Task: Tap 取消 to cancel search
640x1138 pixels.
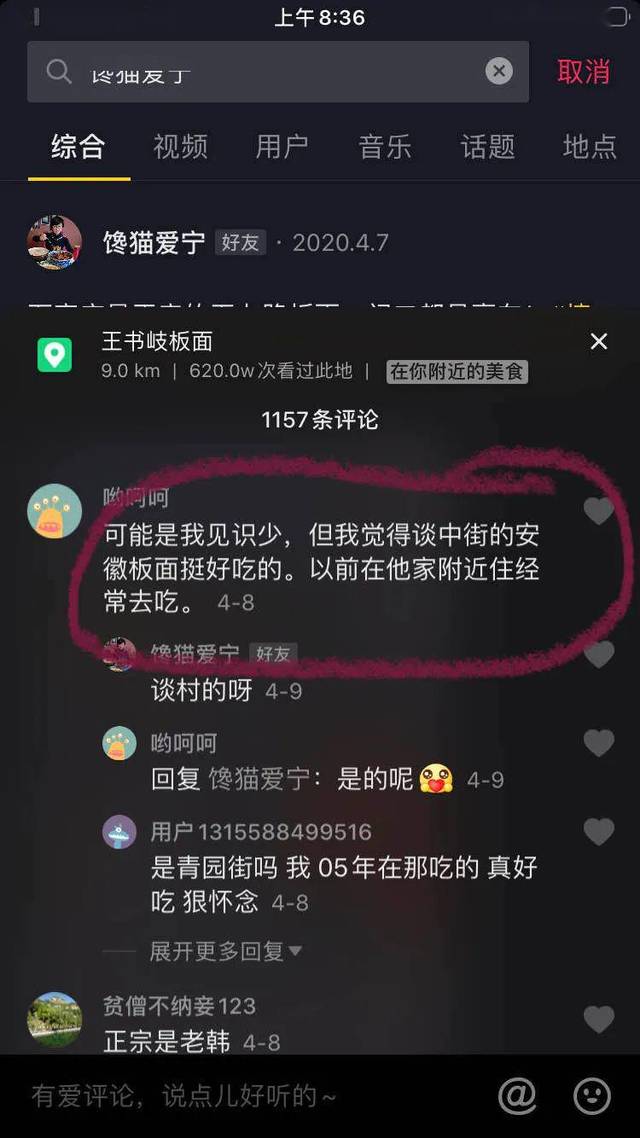Action: 583,72
